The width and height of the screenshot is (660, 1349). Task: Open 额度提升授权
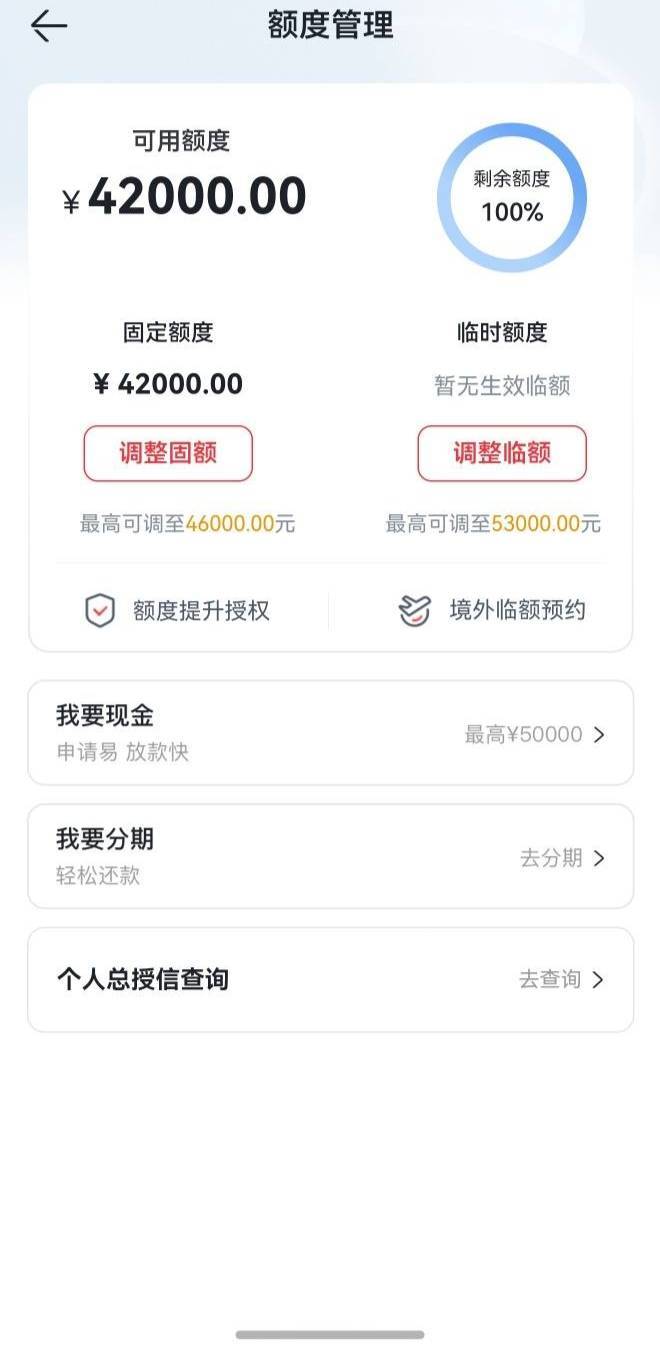point(178,610)
